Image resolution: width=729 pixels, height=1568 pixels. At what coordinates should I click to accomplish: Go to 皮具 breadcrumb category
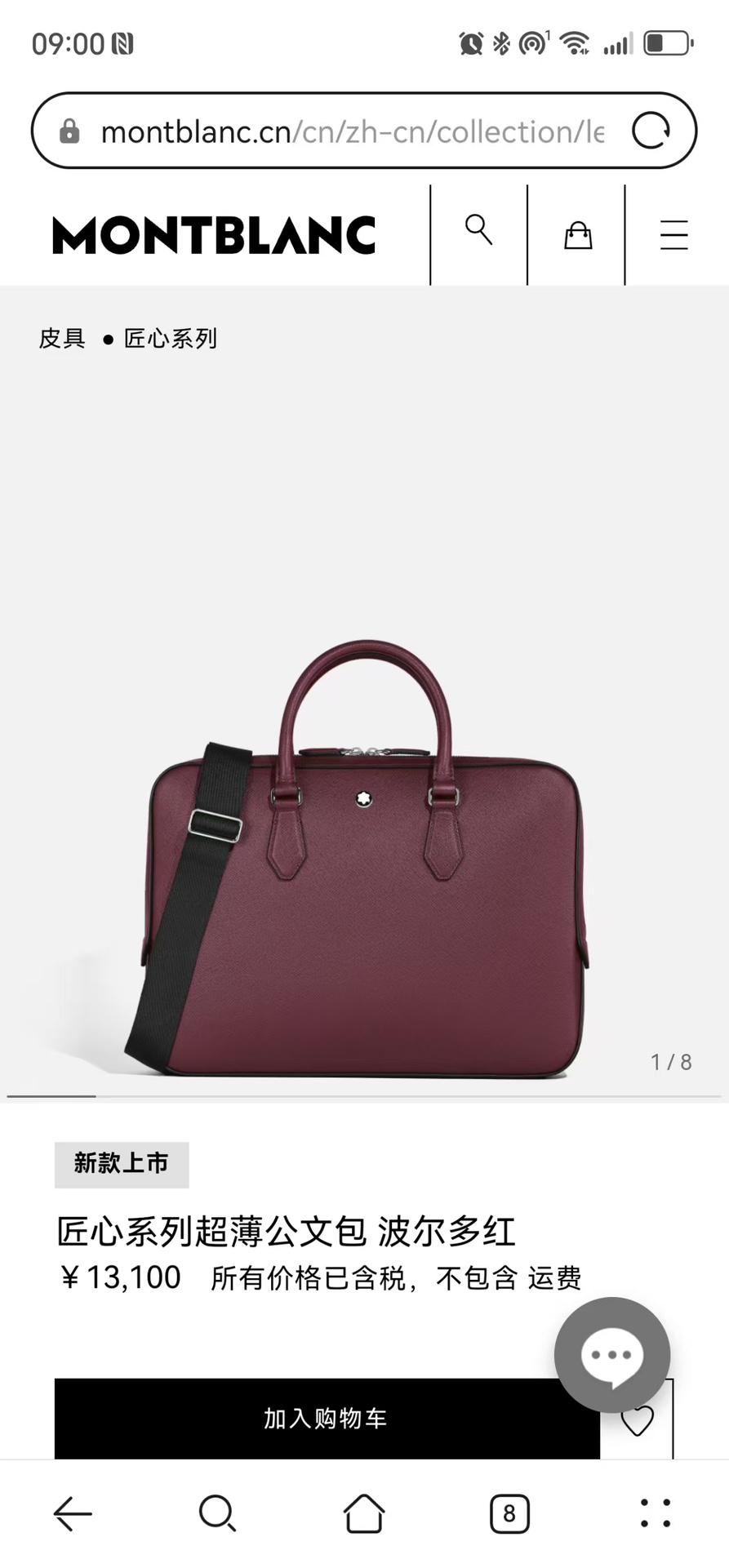pos(62,338)
